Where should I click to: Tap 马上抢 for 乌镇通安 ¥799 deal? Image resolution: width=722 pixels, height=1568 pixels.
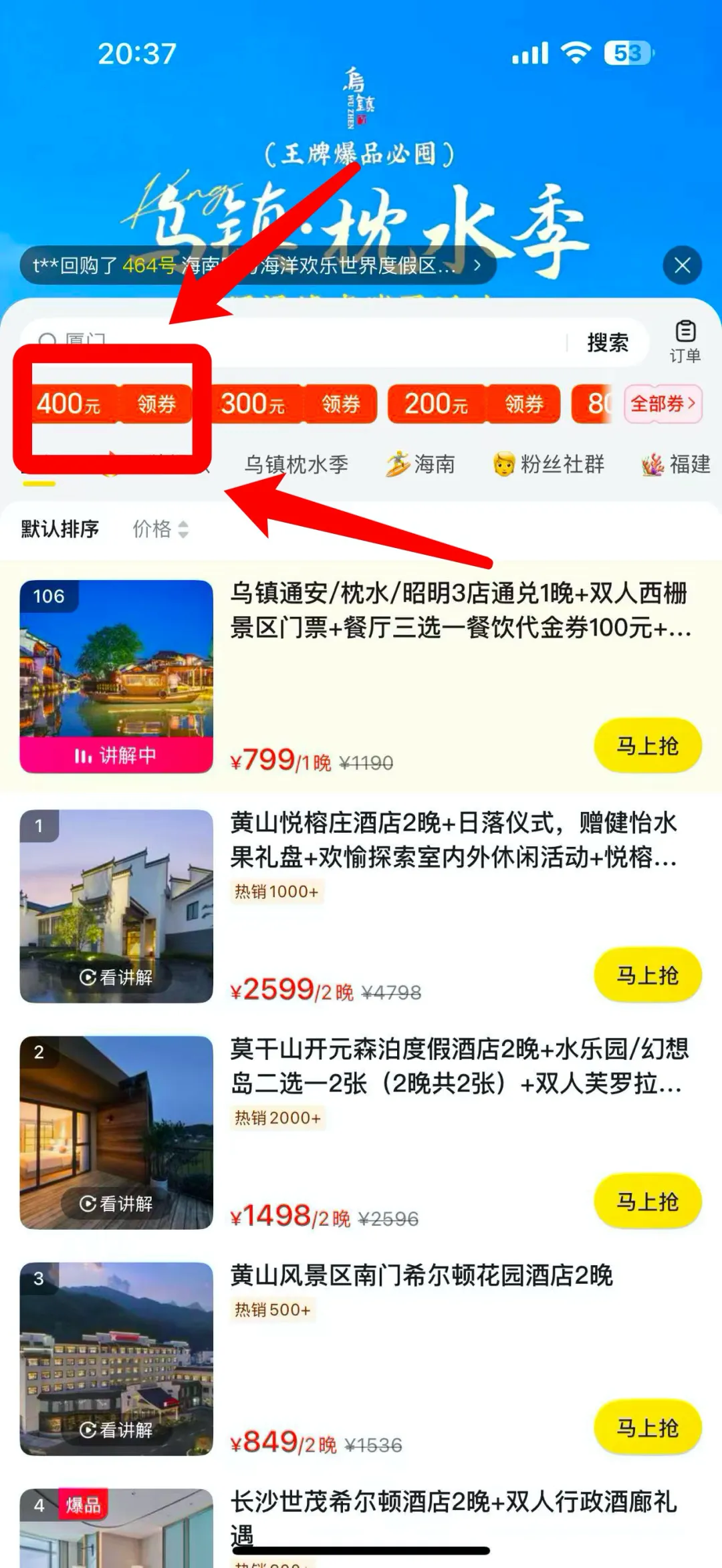648,745
